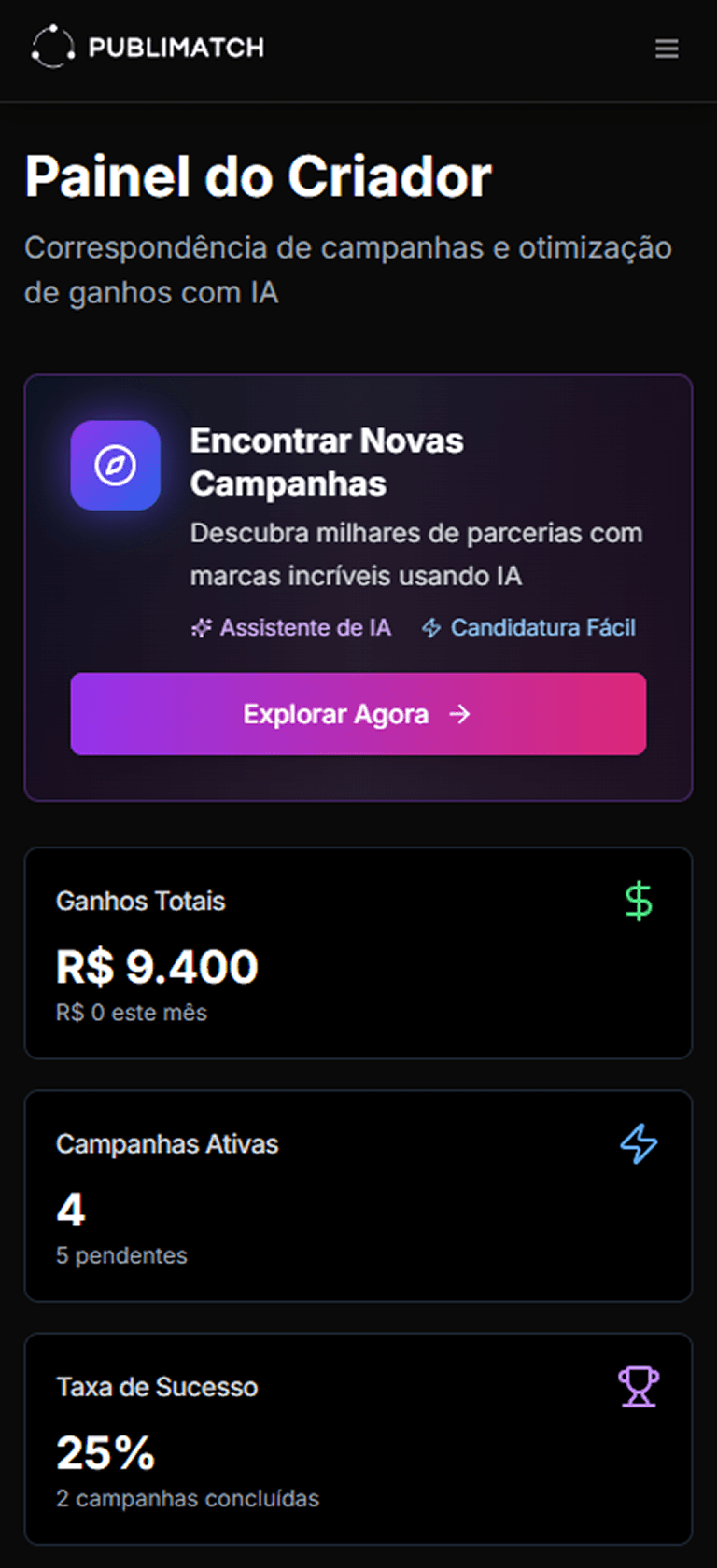The height and width of the screenshot is (1568, 717).
Task: Open the hamburger navigation menu
Action: pos(666,48)
